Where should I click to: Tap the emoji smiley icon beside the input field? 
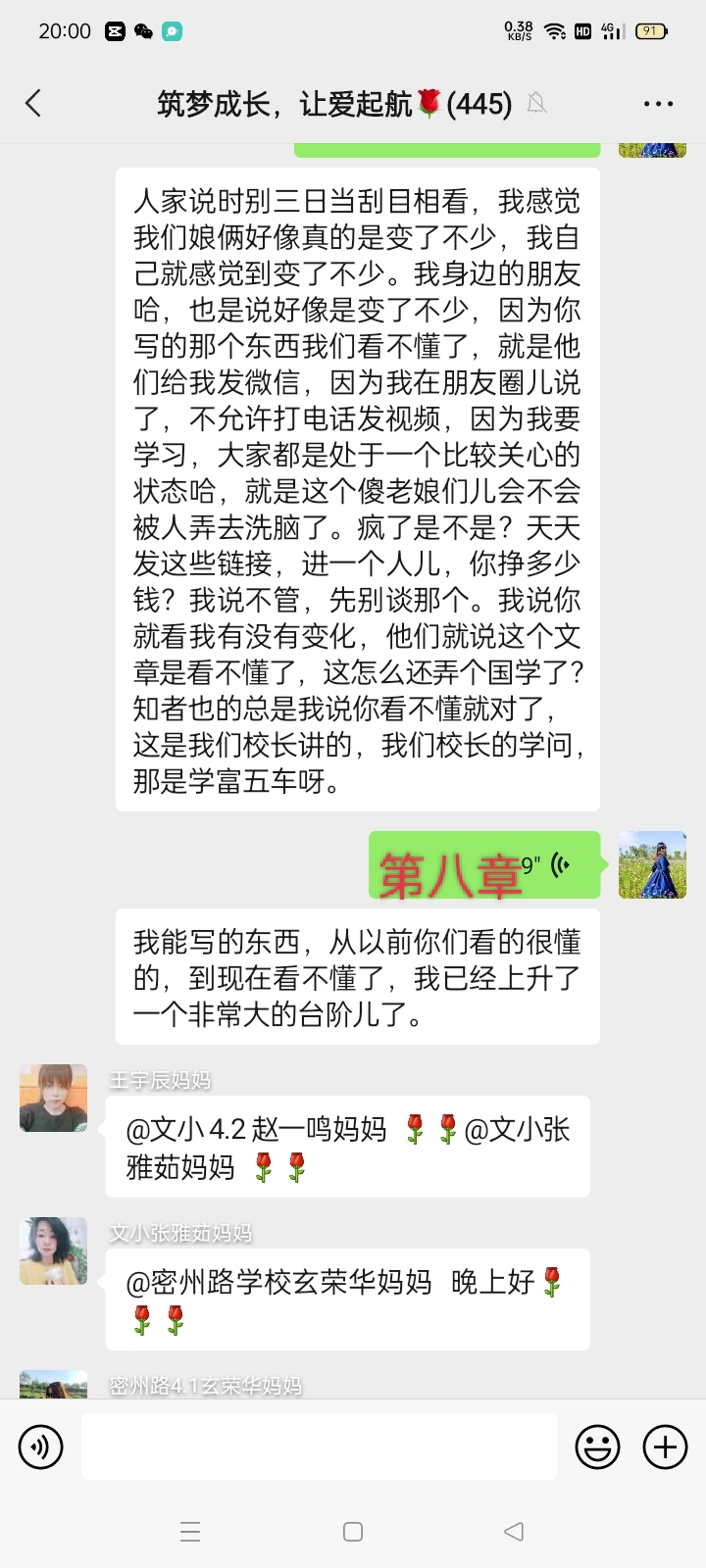click(x=599, y=1446)
